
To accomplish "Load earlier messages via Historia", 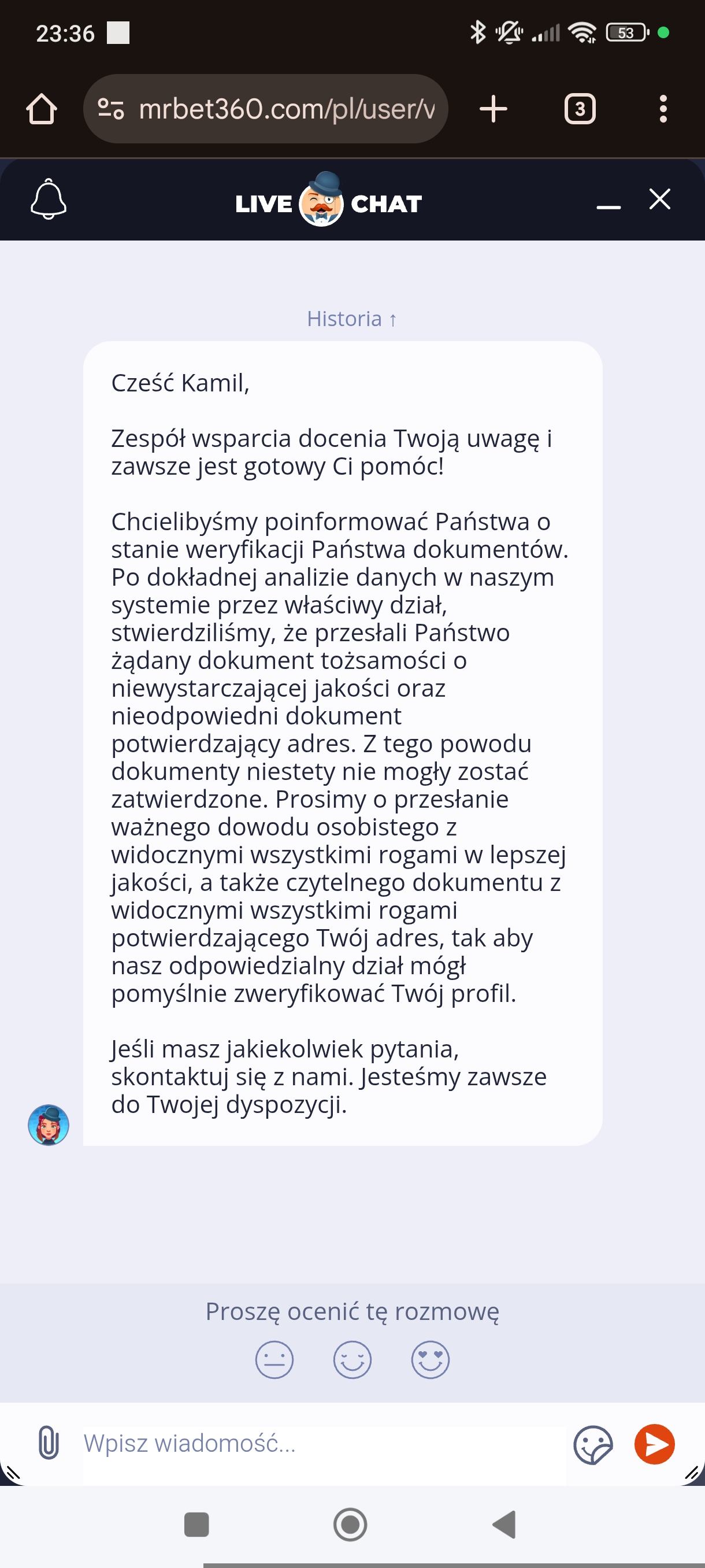I will [351, 319].
